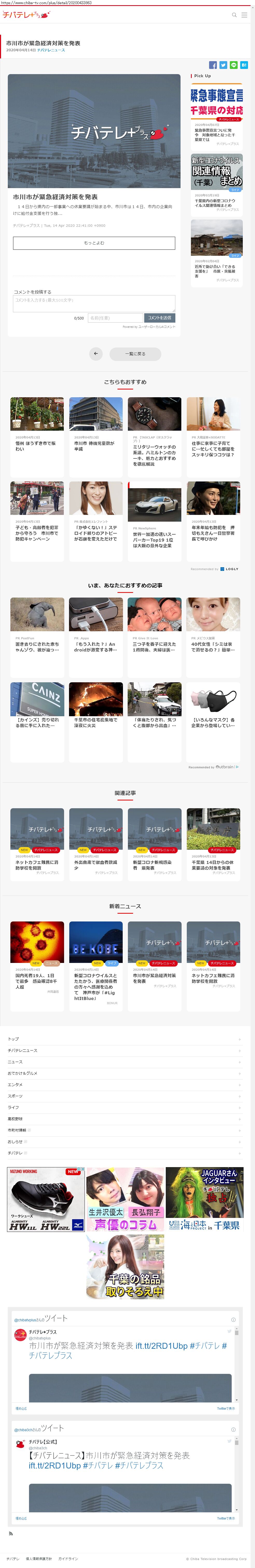Select チバテレニュース in the footer menu

click(23, 1051)
